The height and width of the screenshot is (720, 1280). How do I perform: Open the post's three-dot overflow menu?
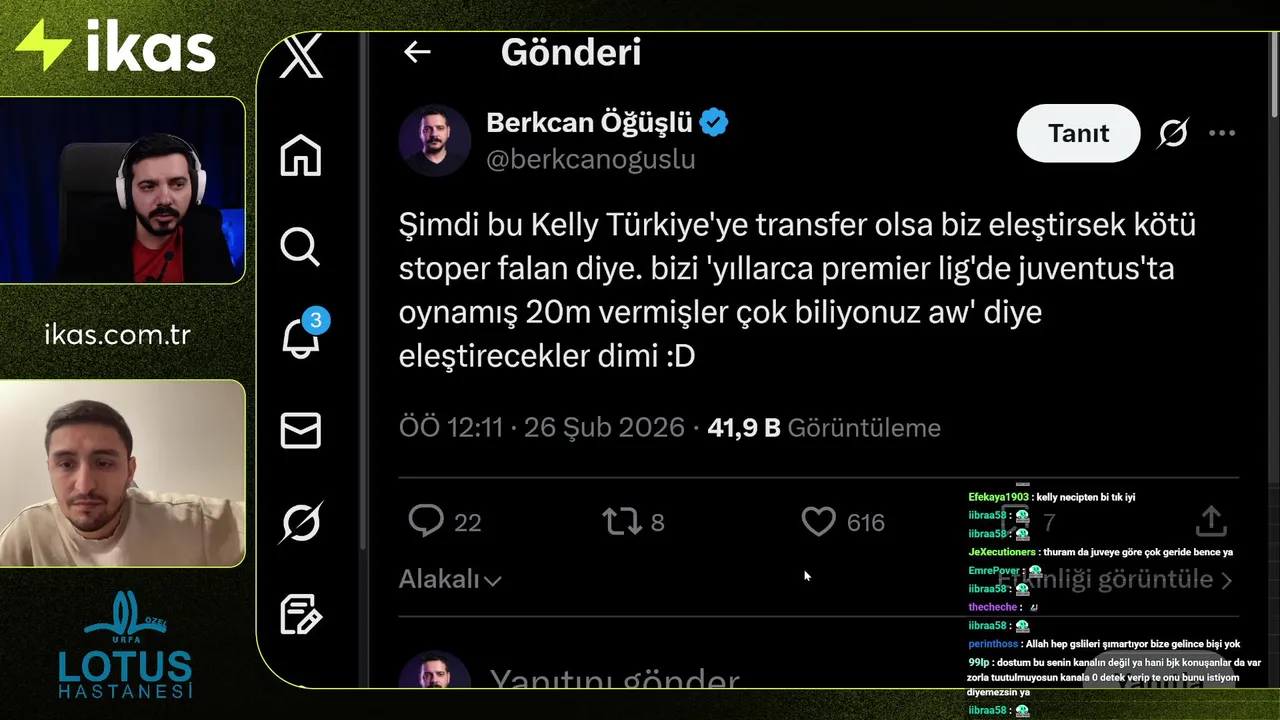(x=1222, y=133)
